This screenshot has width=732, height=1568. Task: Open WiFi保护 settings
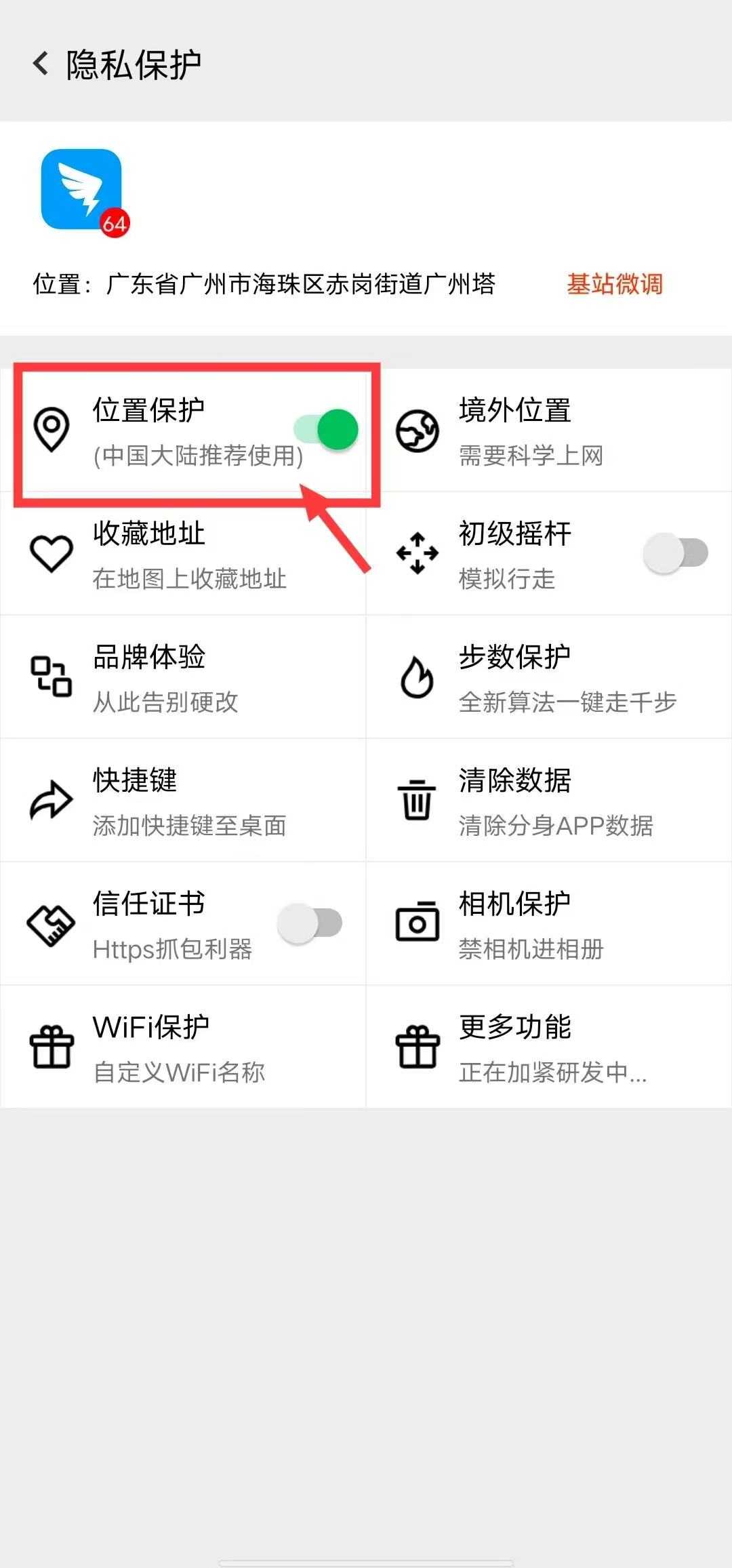point(183,1047)
